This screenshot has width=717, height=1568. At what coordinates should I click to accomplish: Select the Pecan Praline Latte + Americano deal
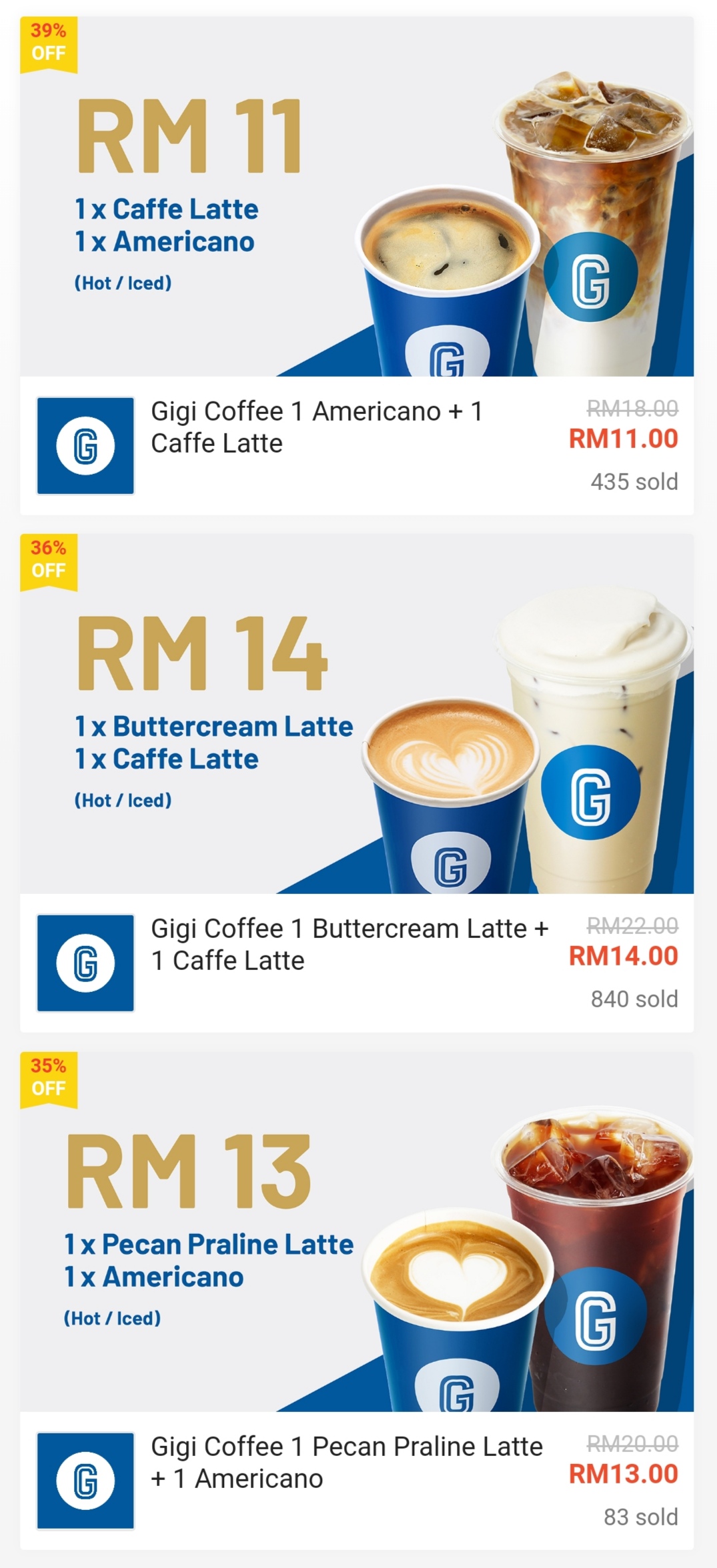346,1462
